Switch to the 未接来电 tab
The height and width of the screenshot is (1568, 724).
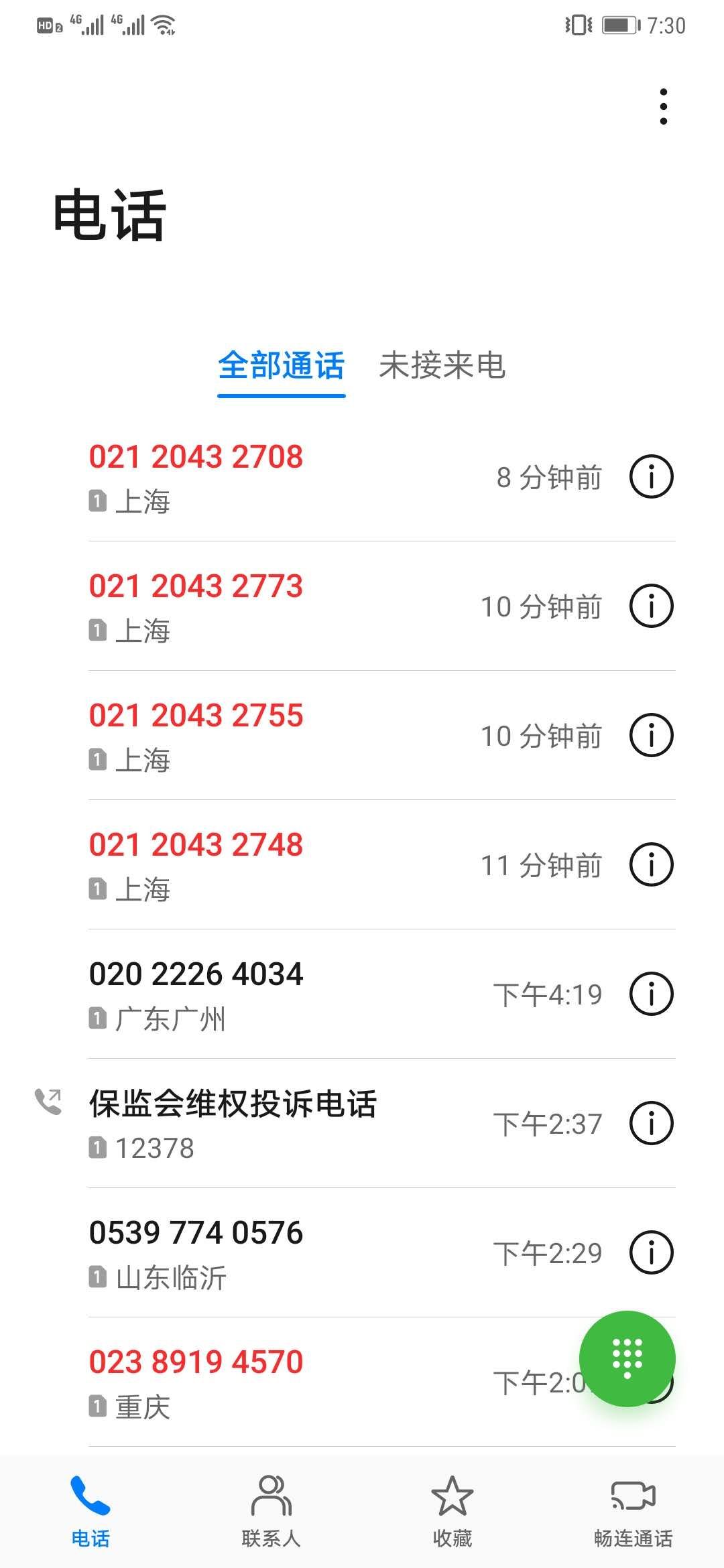442,366
